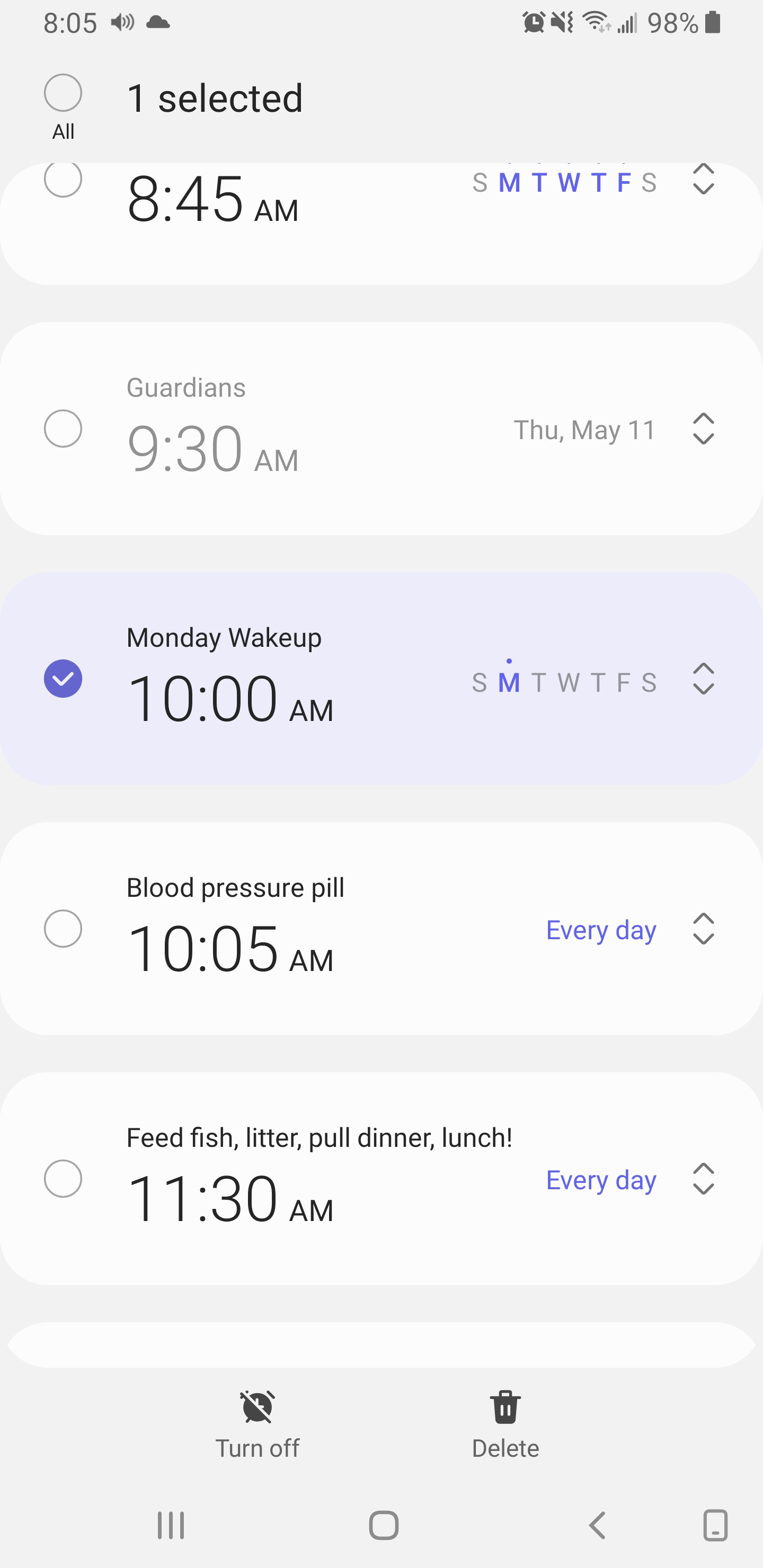763x1568 pixels.
Task: Tap reorder handle on Guardians alarm
Action: 703,429
